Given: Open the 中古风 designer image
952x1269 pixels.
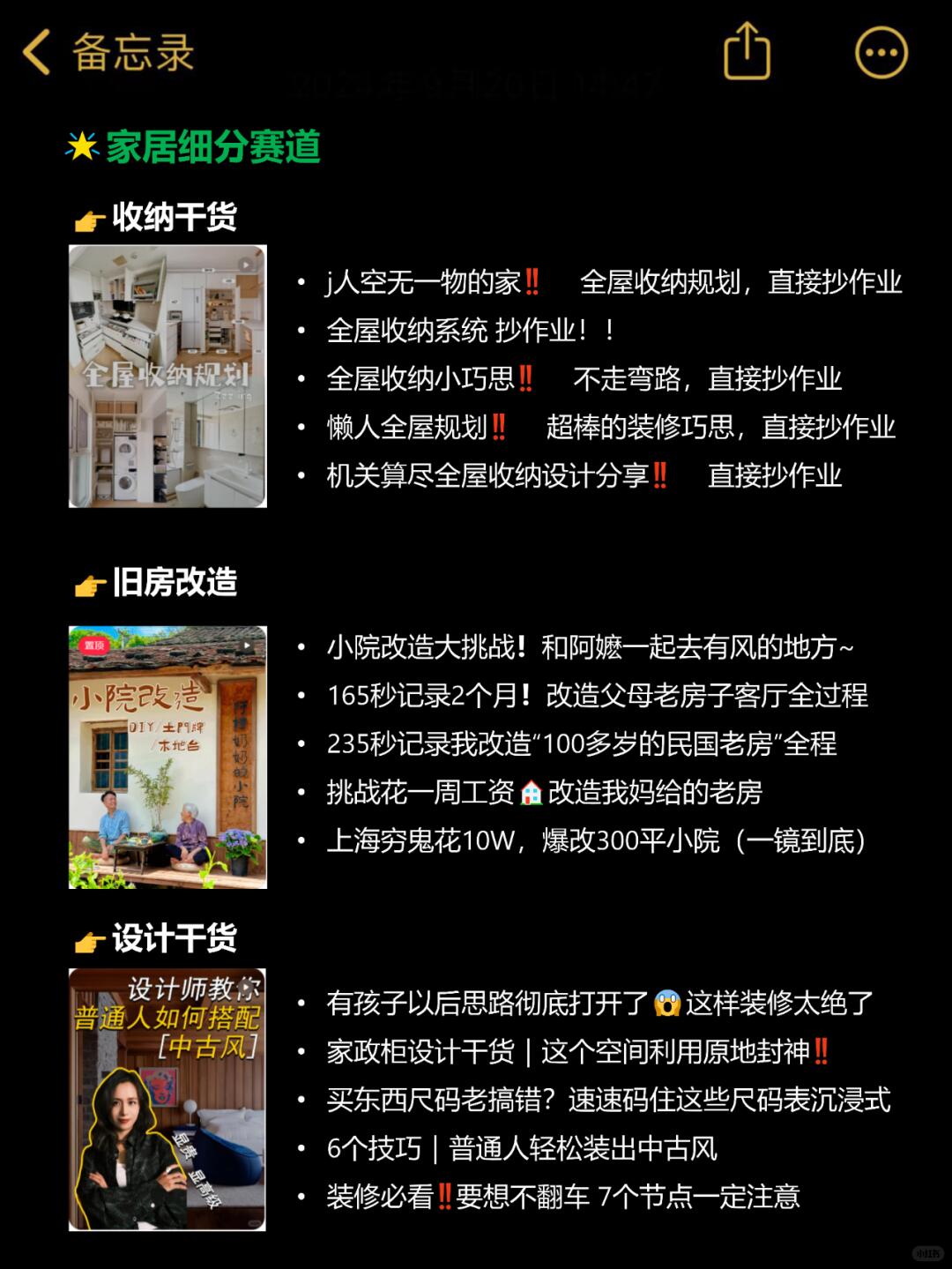Looking at the screenshot, I should click(167, 1099).
